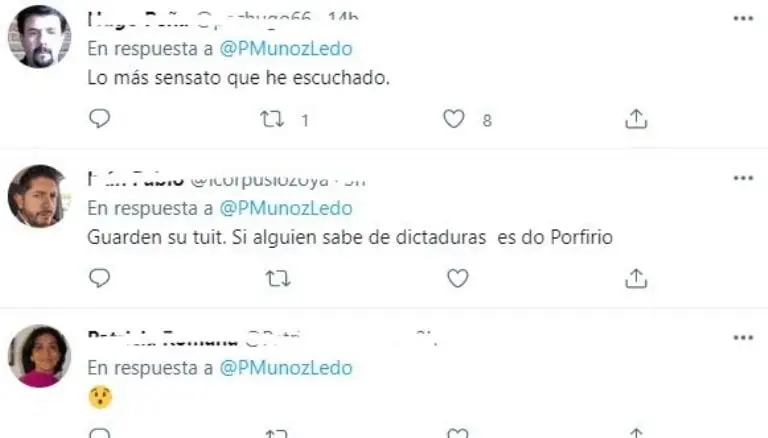This screenshot has height=438, width=768.
Task: Open @PMunozLedo link above the surprised emoji reply
Action: tap(285, 368)
